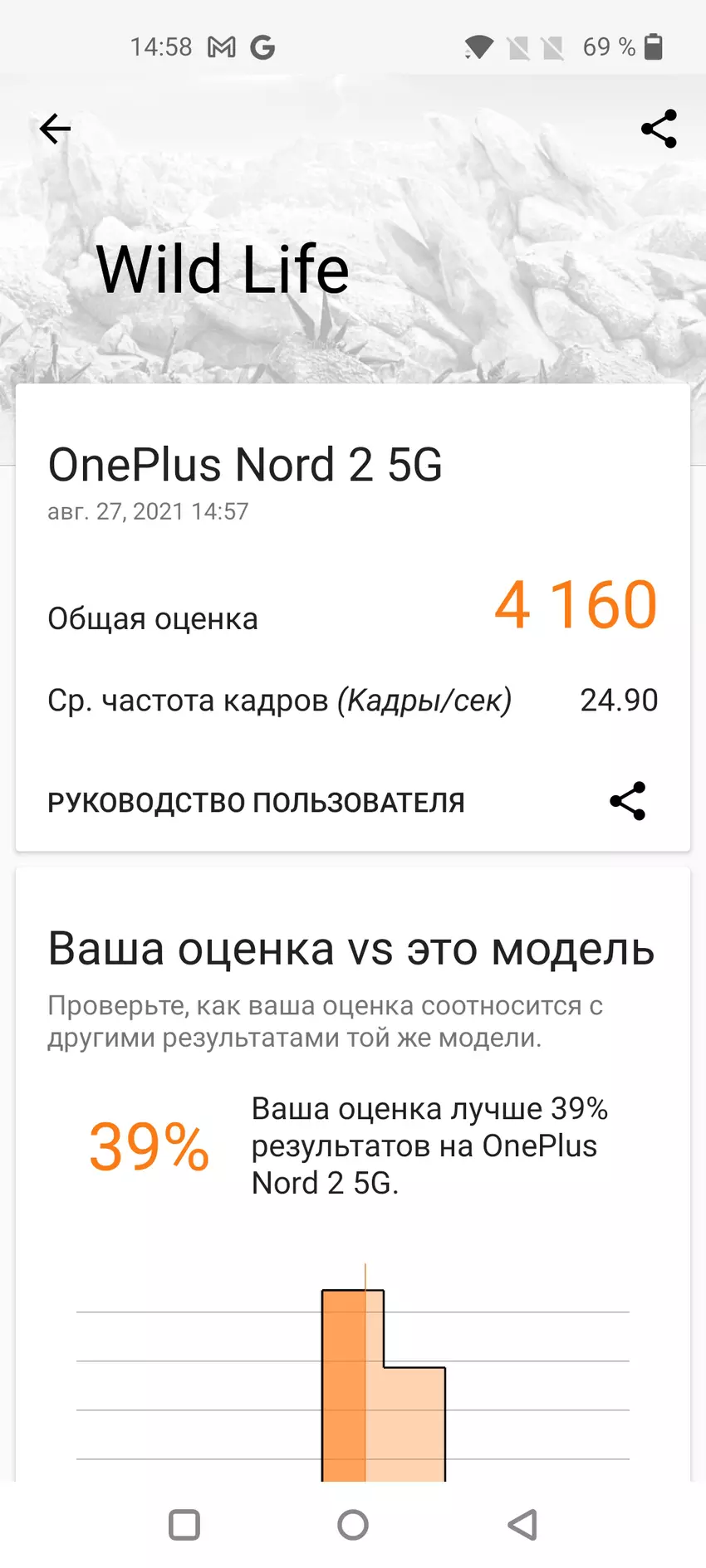
Task: Tap the back arrow to return
Action: [x=55, y=128]
